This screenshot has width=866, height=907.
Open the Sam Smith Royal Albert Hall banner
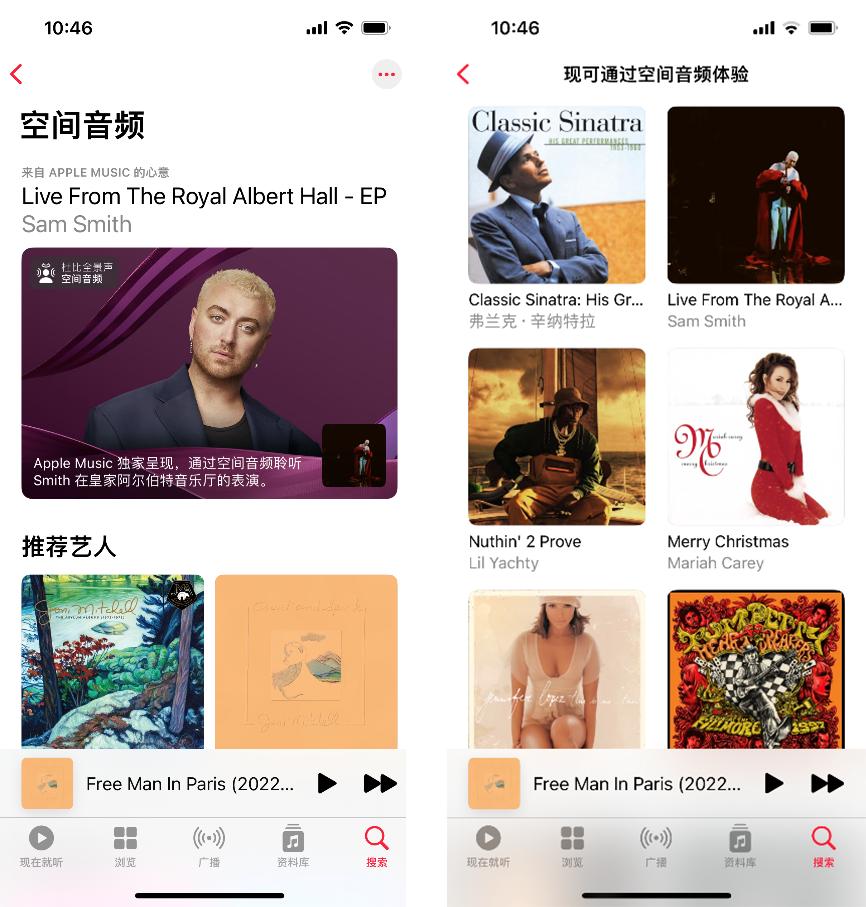coord(210,373)
